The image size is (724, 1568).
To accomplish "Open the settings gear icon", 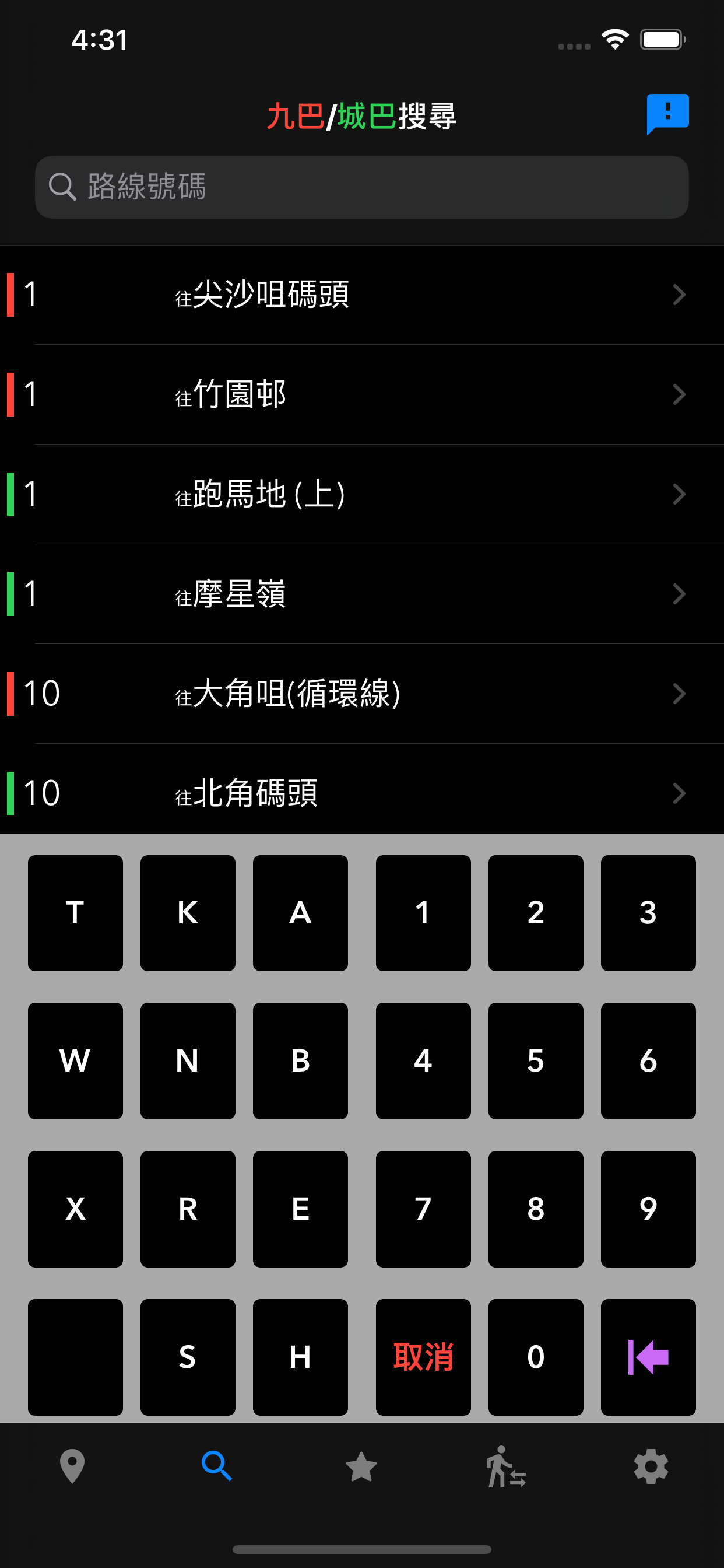I will point(651,1466).
